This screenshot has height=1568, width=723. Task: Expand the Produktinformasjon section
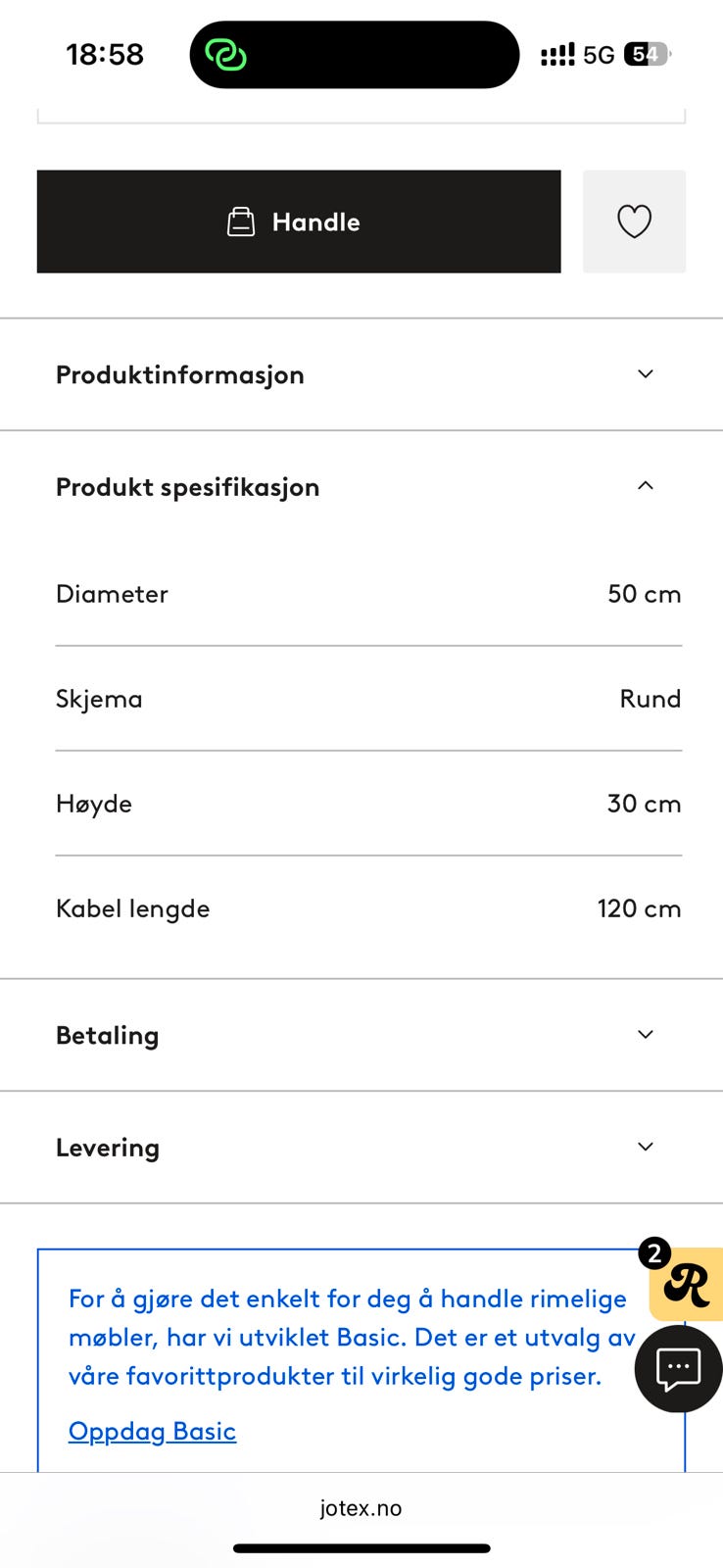click(x=361, y=374)
